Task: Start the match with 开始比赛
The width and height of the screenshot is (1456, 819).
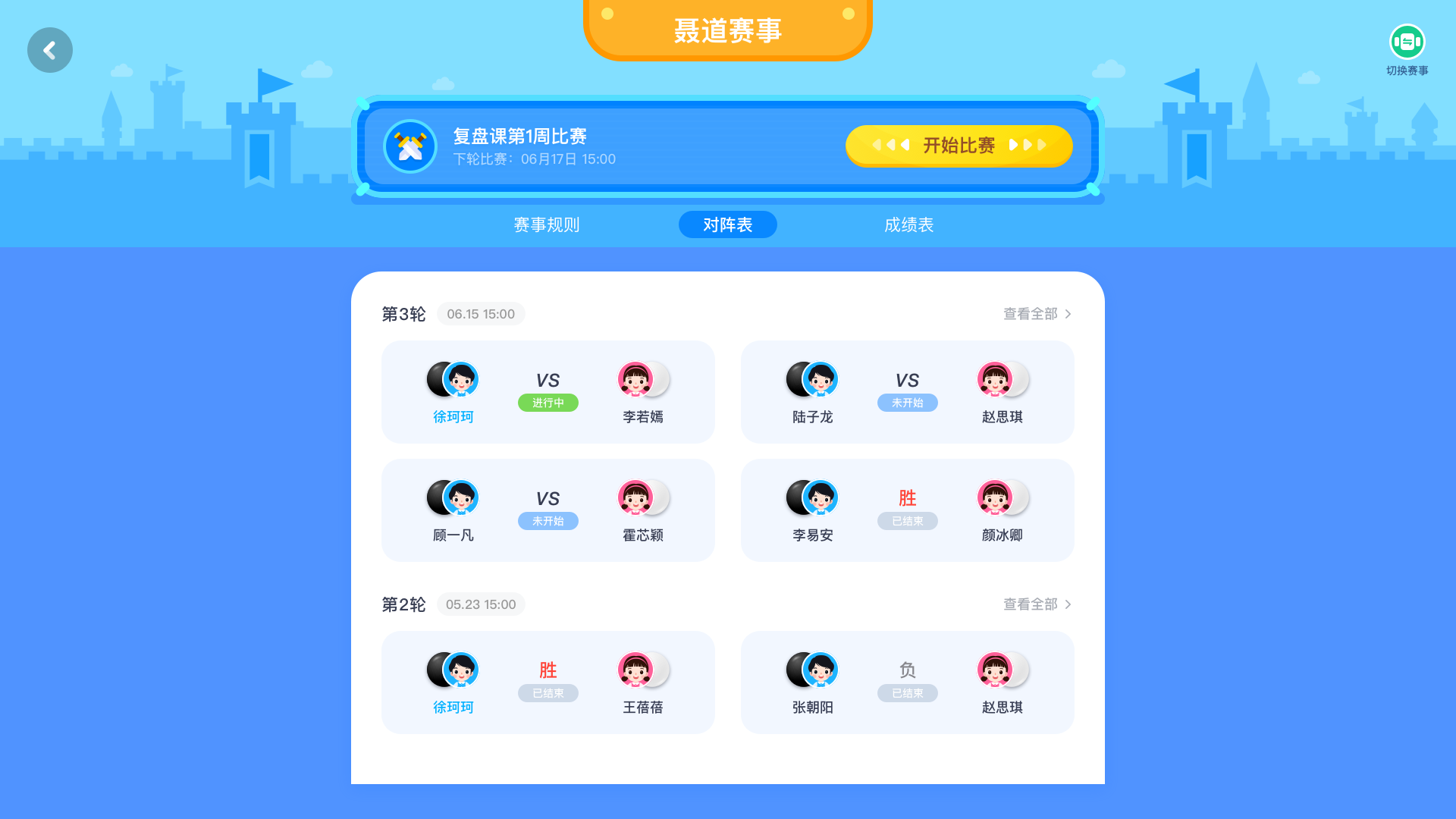Action: coord(959,146)
